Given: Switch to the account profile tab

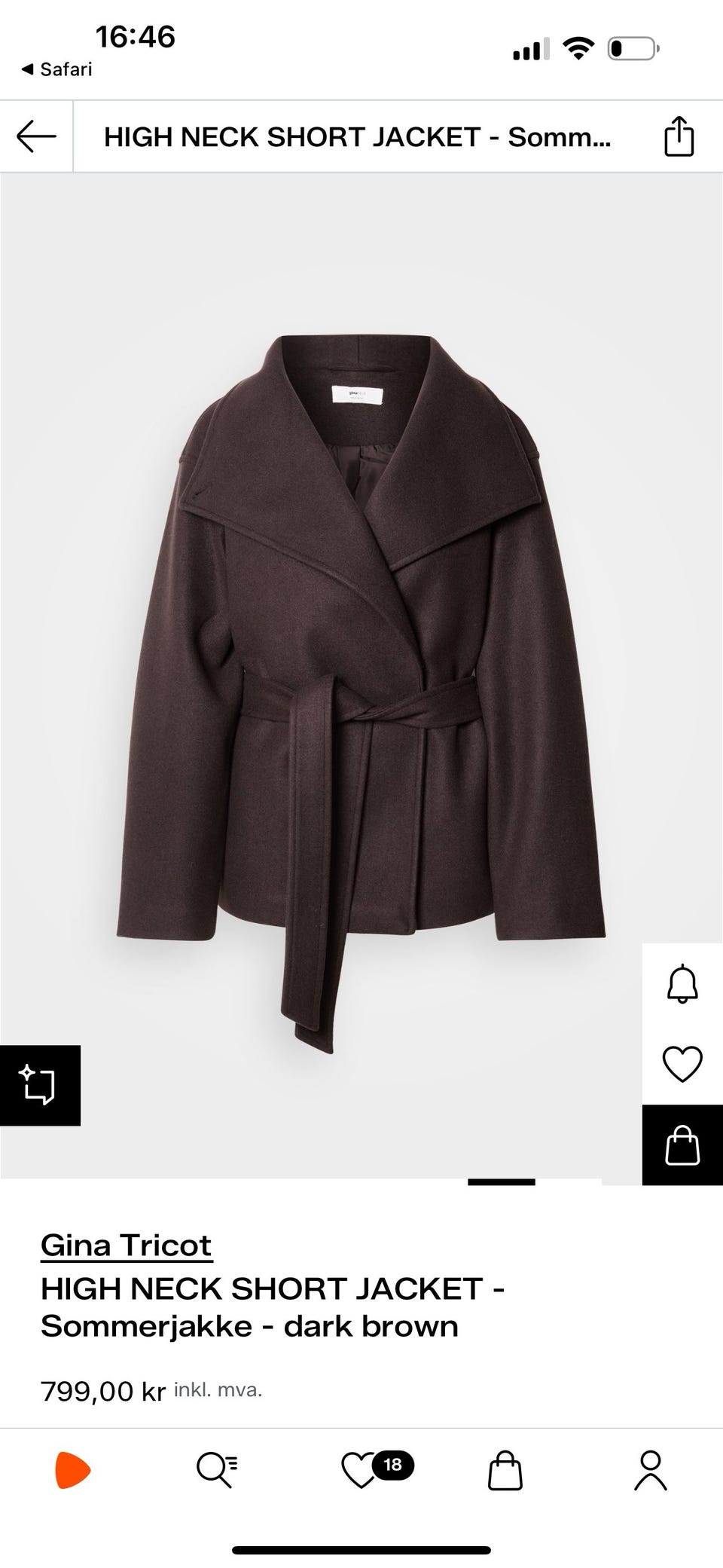Looking at the screenshot, I should coord(650,1470).
